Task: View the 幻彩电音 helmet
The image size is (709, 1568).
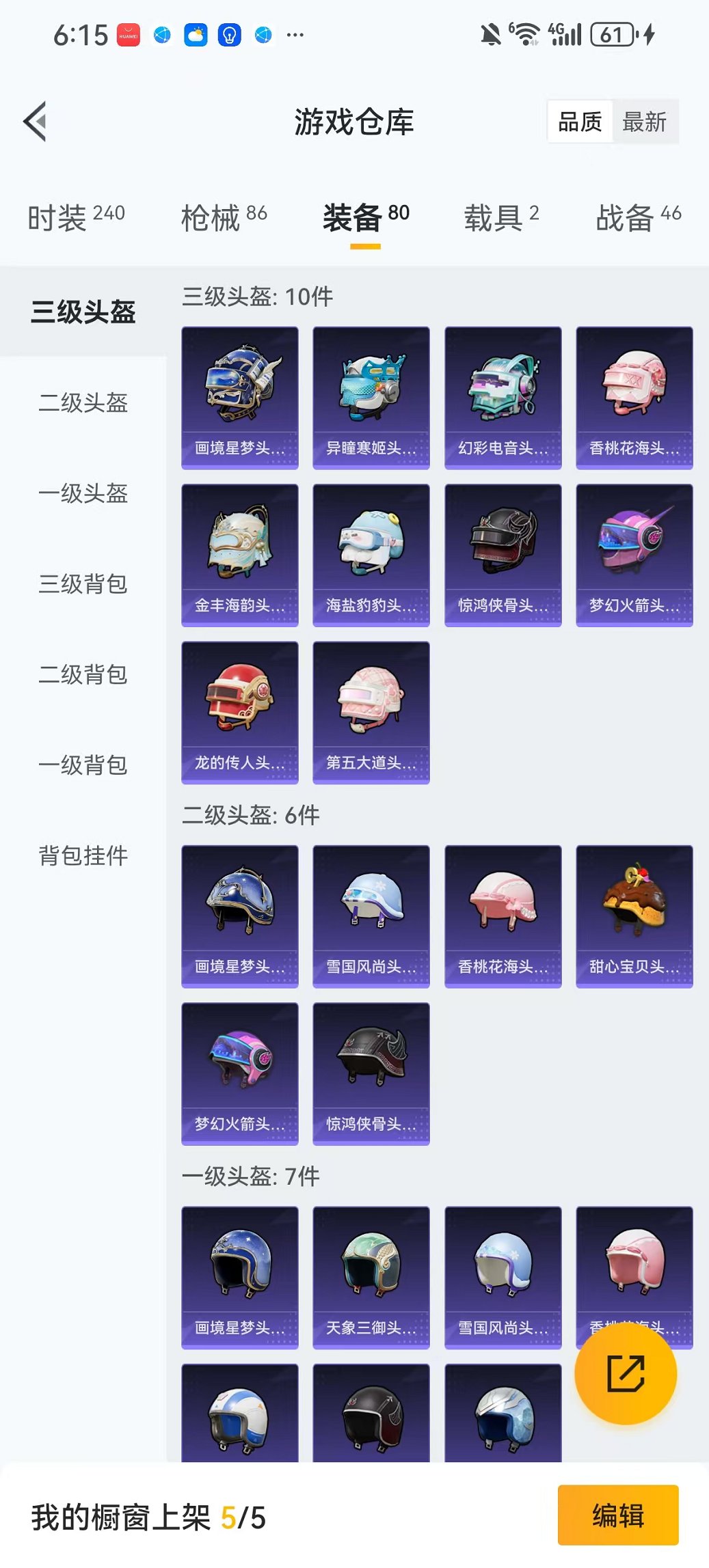Action: 503,398
